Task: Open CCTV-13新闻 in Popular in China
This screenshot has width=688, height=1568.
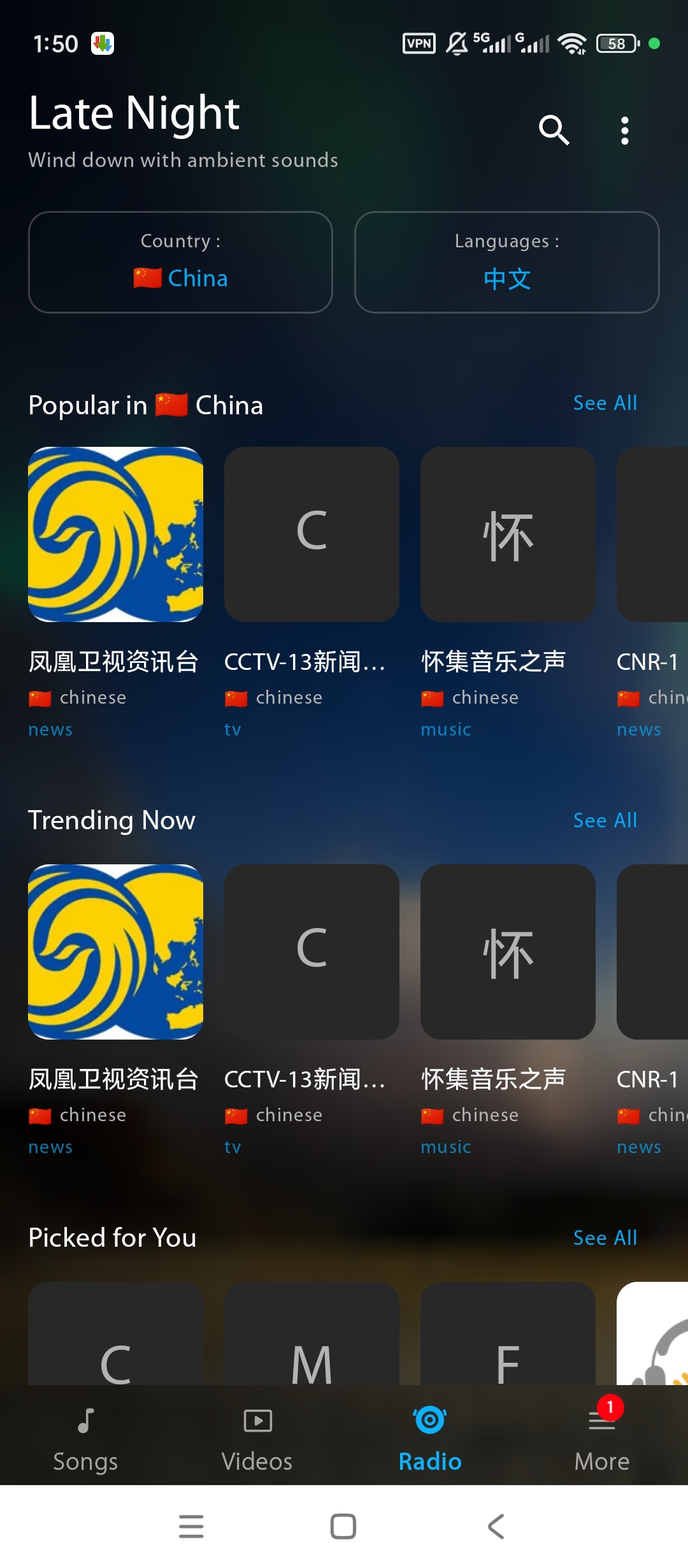Action: click(312, 534)
